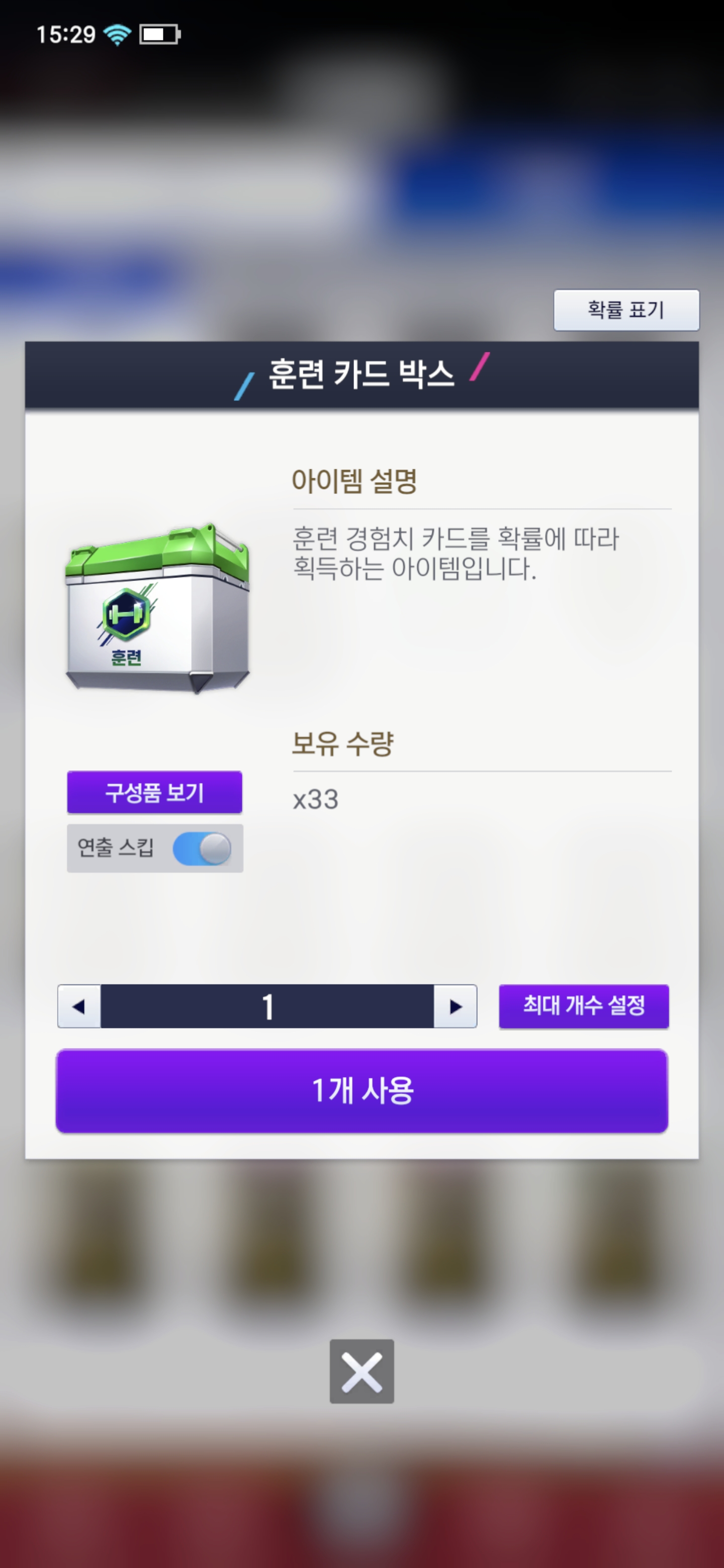724x1568 pixels.
Task: Tap the quantity field showing 1
Action: pos(267,1006)
